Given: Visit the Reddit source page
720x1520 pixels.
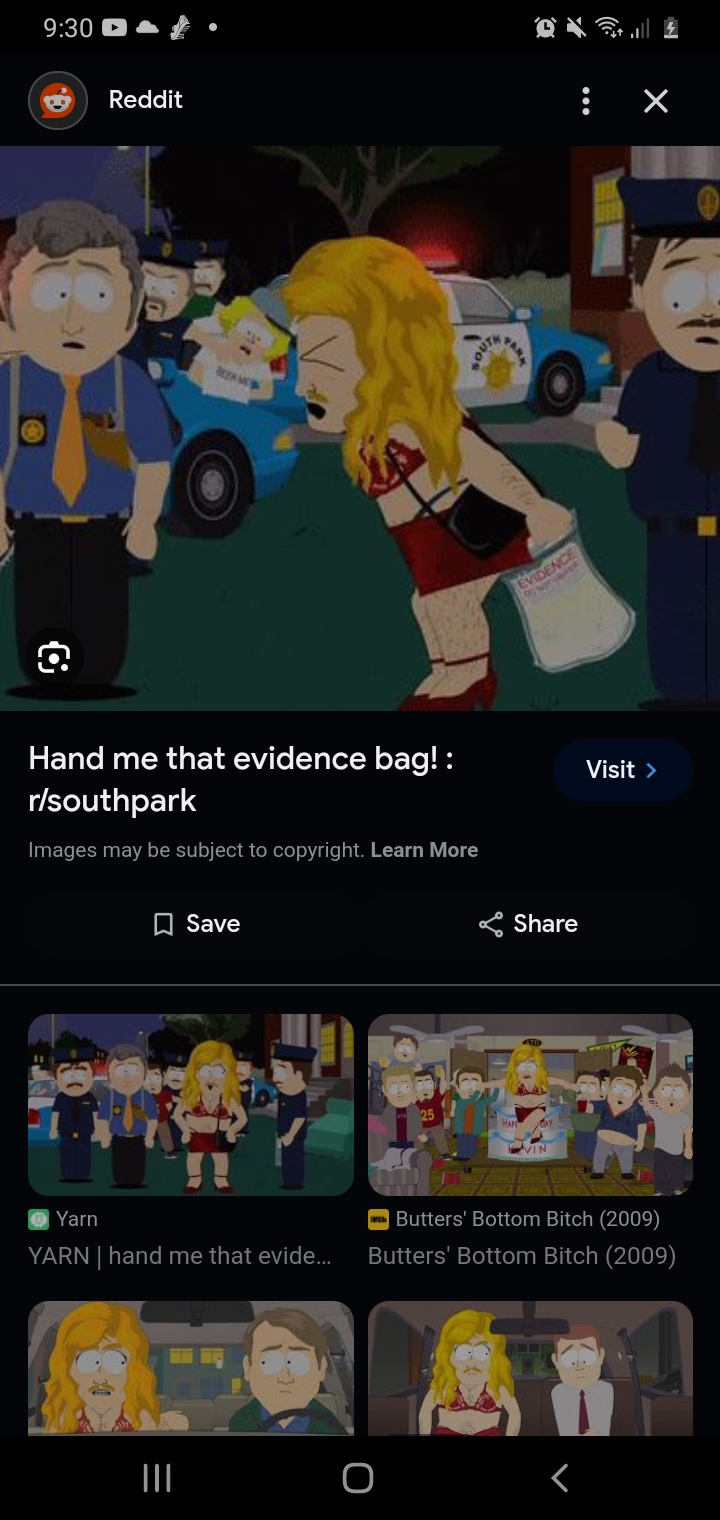Looking at the screenshot, I should [x=622, y=770].
